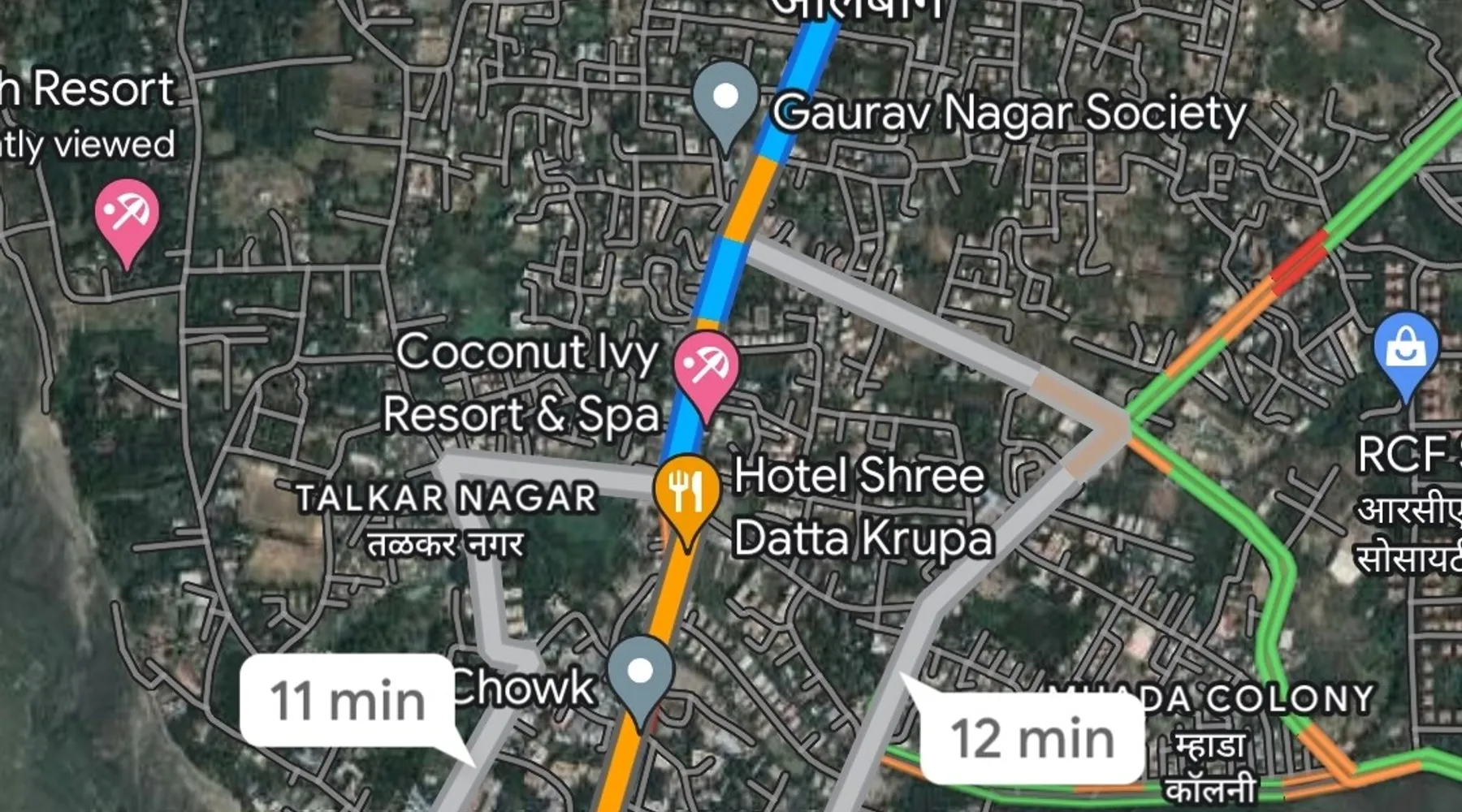This screenshot has width=1462, height=812.
Task: Choose the 11 min alternate route
Action: pyautogui.click(x=348, y=701)
